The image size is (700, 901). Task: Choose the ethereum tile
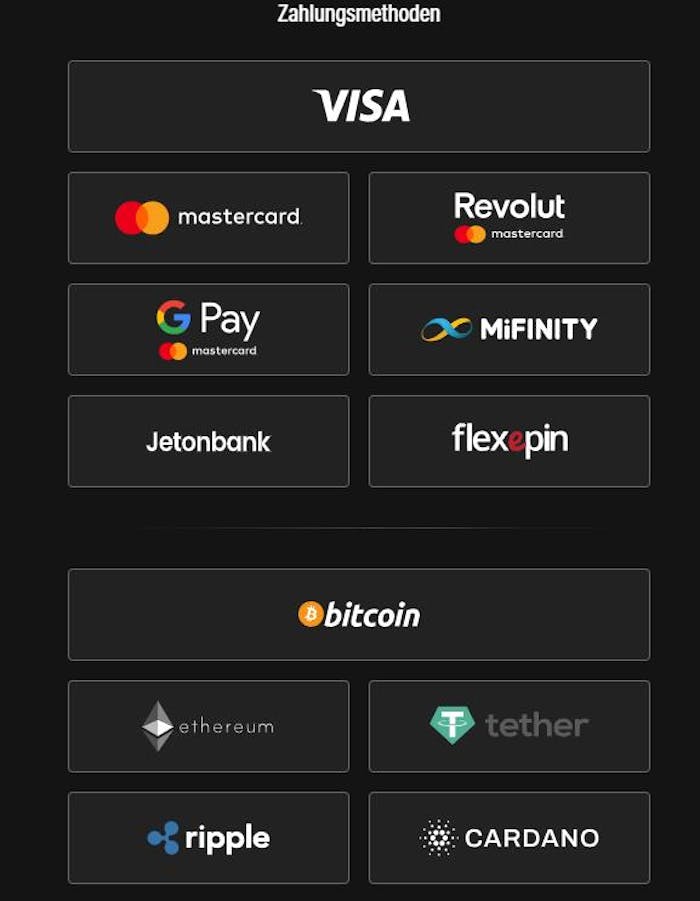(x=208, y=726)
